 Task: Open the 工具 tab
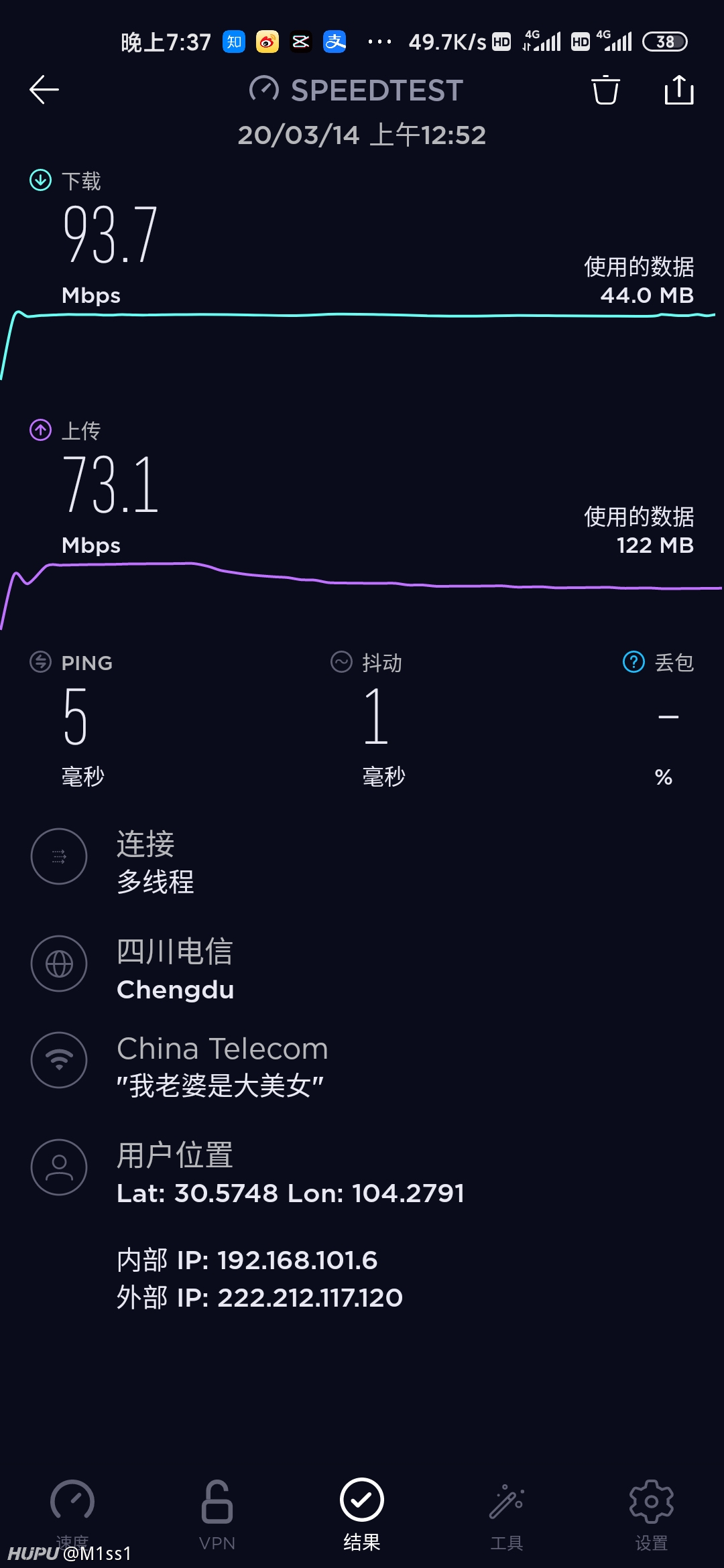pyautogui.click(x=507, y=1514)
